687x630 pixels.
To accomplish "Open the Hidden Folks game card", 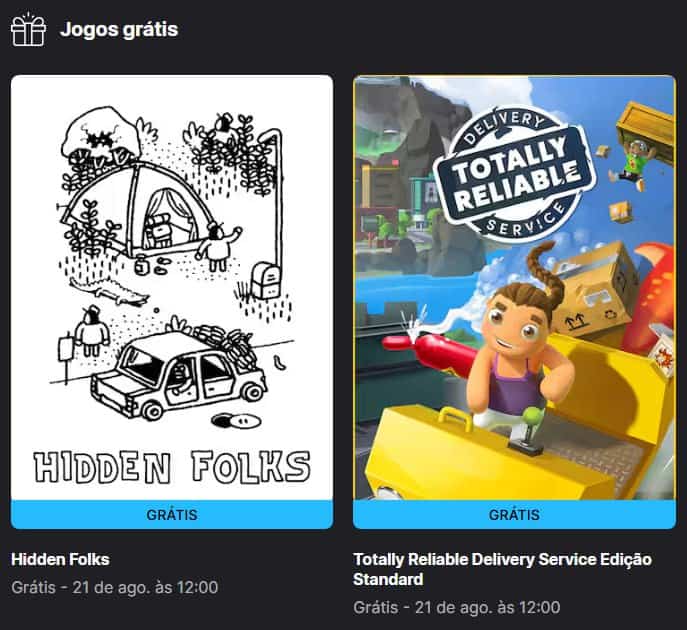I will coord(171,288).
